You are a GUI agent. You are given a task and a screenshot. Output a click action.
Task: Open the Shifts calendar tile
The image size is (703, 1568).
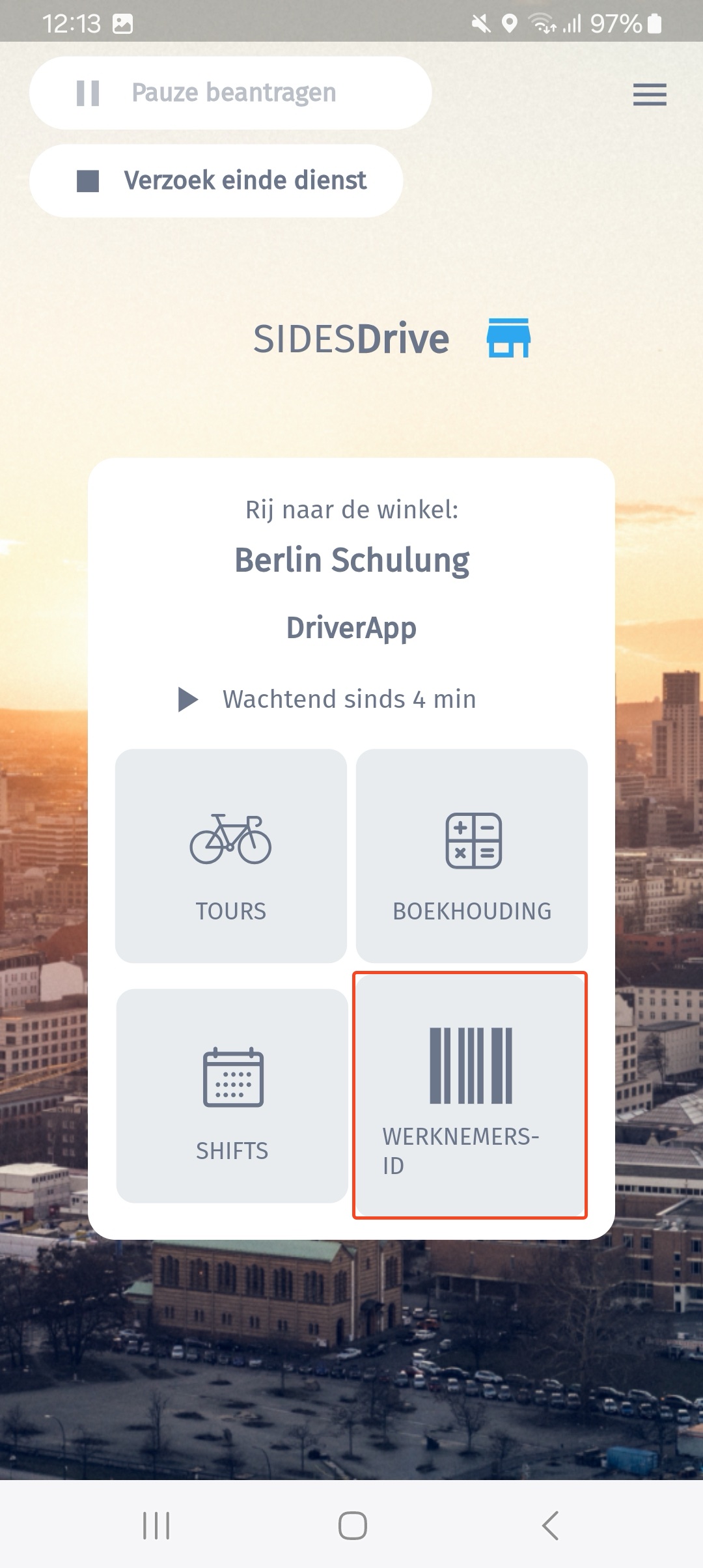[232, 1095]
